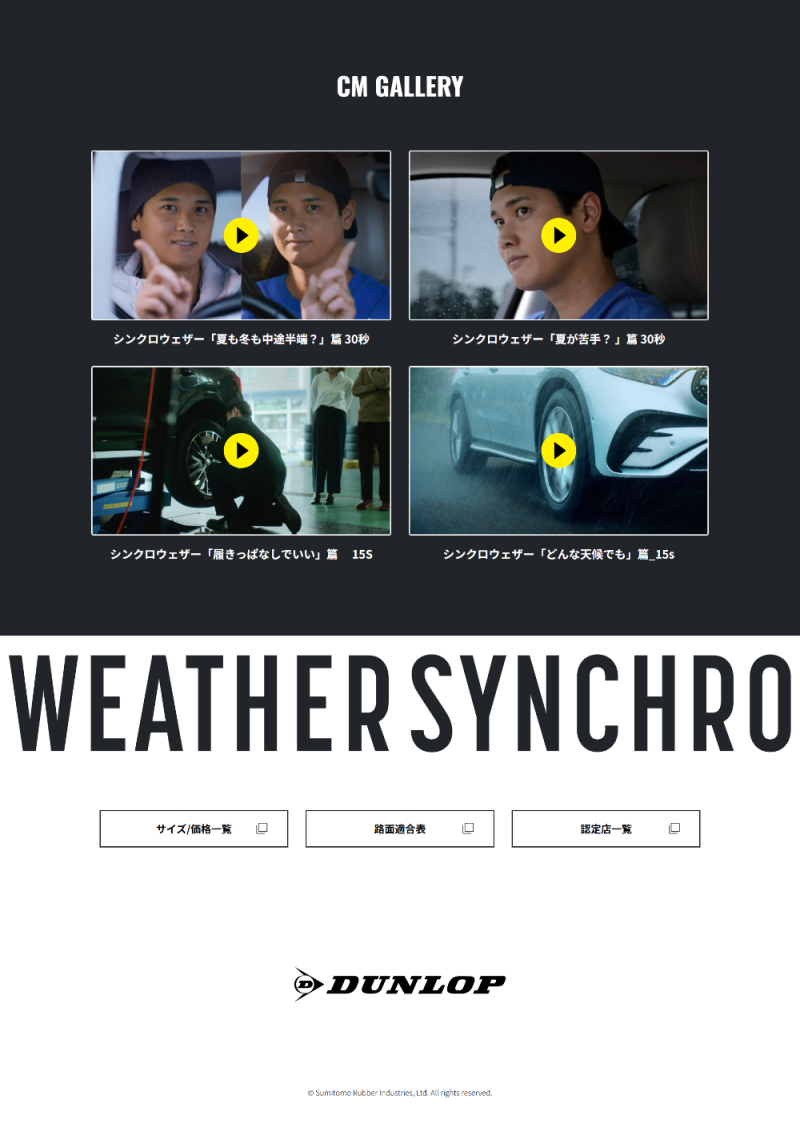The width and height of the screenshot is (800, 1148).
Task: Open サイズ/価格一覧 page
Action: tap(194, 829)
